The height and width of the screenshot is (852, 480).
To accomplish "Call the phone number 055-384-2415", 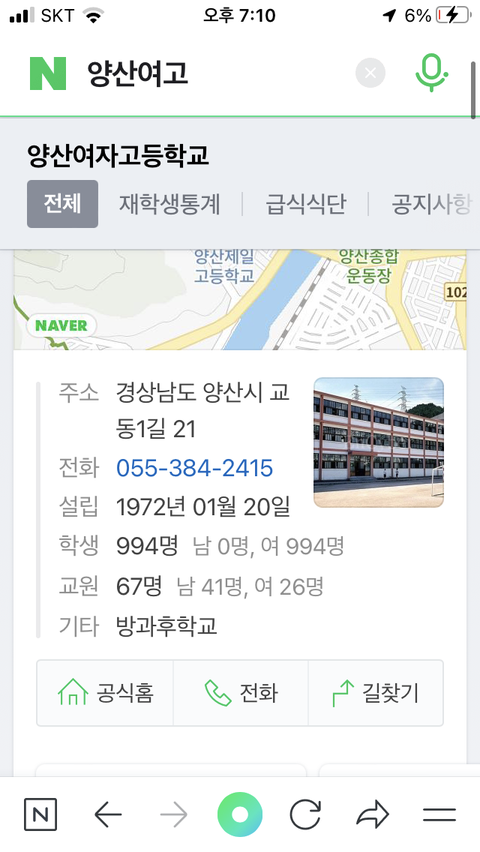I will (x=195, y=468).
